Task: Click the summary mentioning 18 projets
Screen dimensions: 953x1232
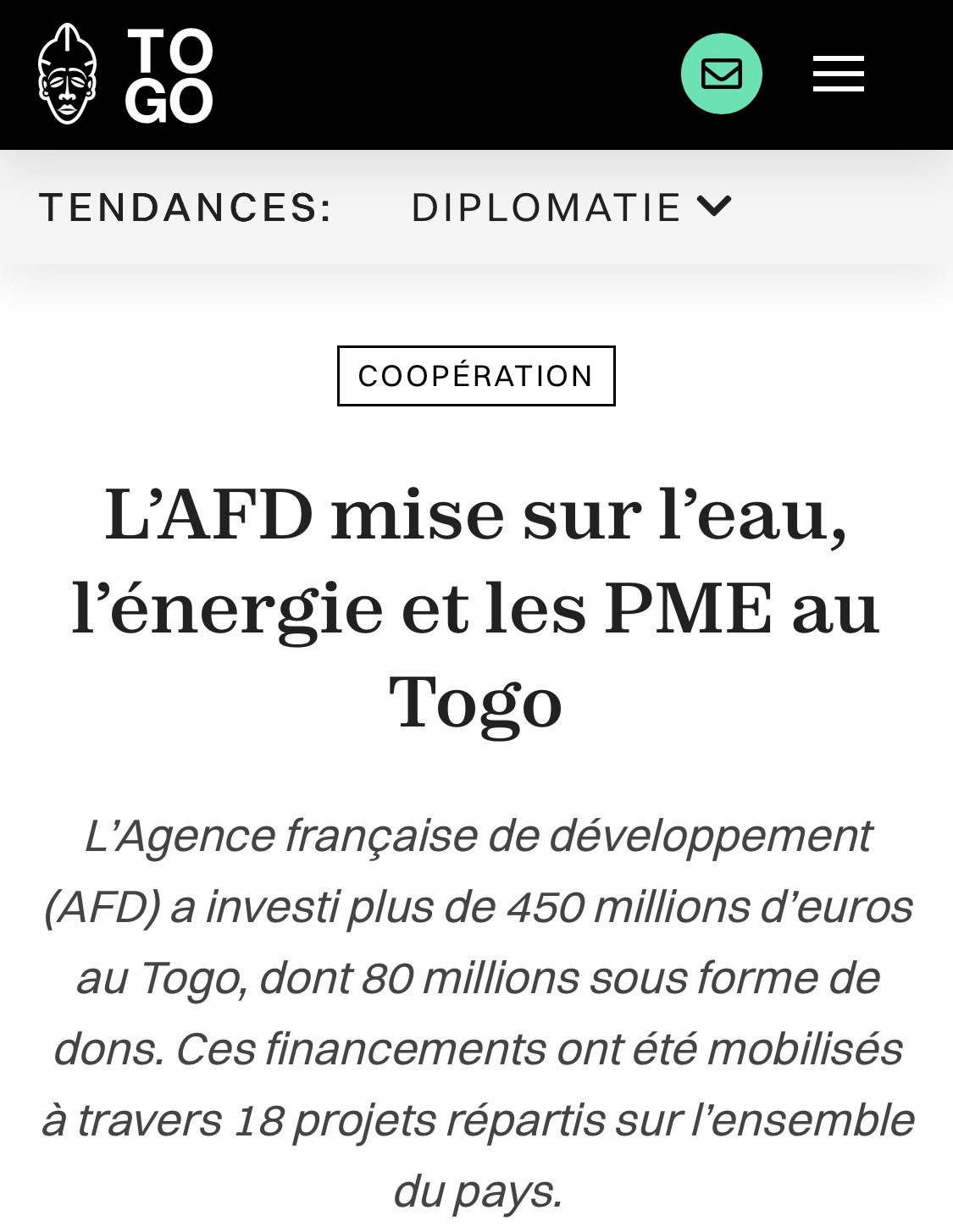Action: tap(476, 1118)
